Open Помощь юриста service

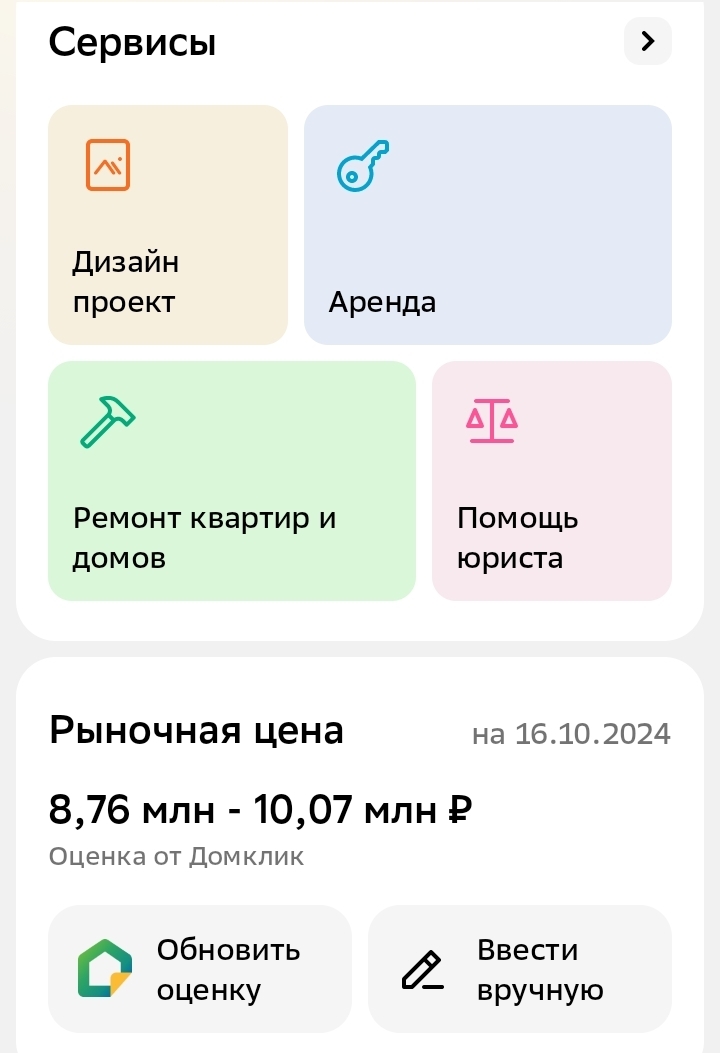[x=551, y=481]
